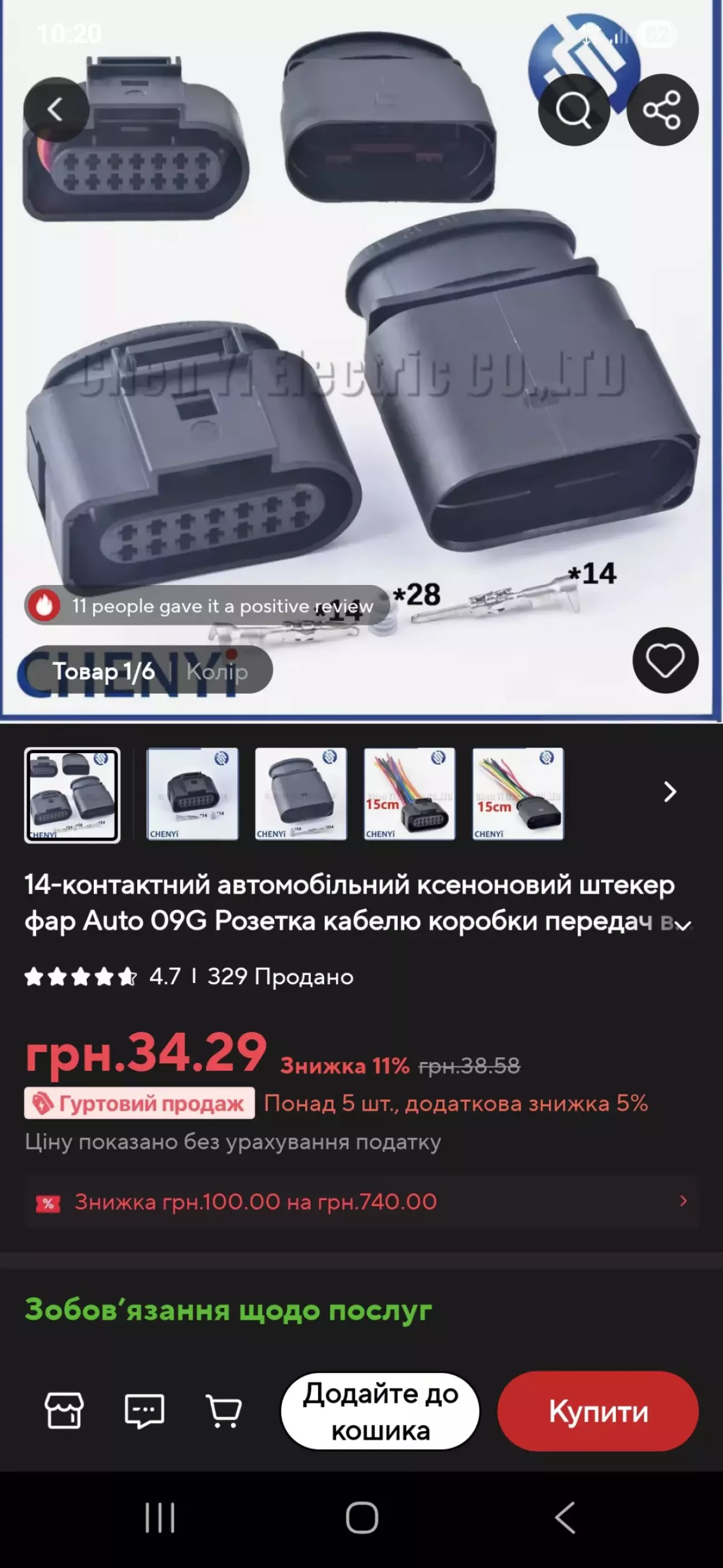Select the third product thumbnail
This screenshot has height=1568, width=723.
[x=301, y=794]
